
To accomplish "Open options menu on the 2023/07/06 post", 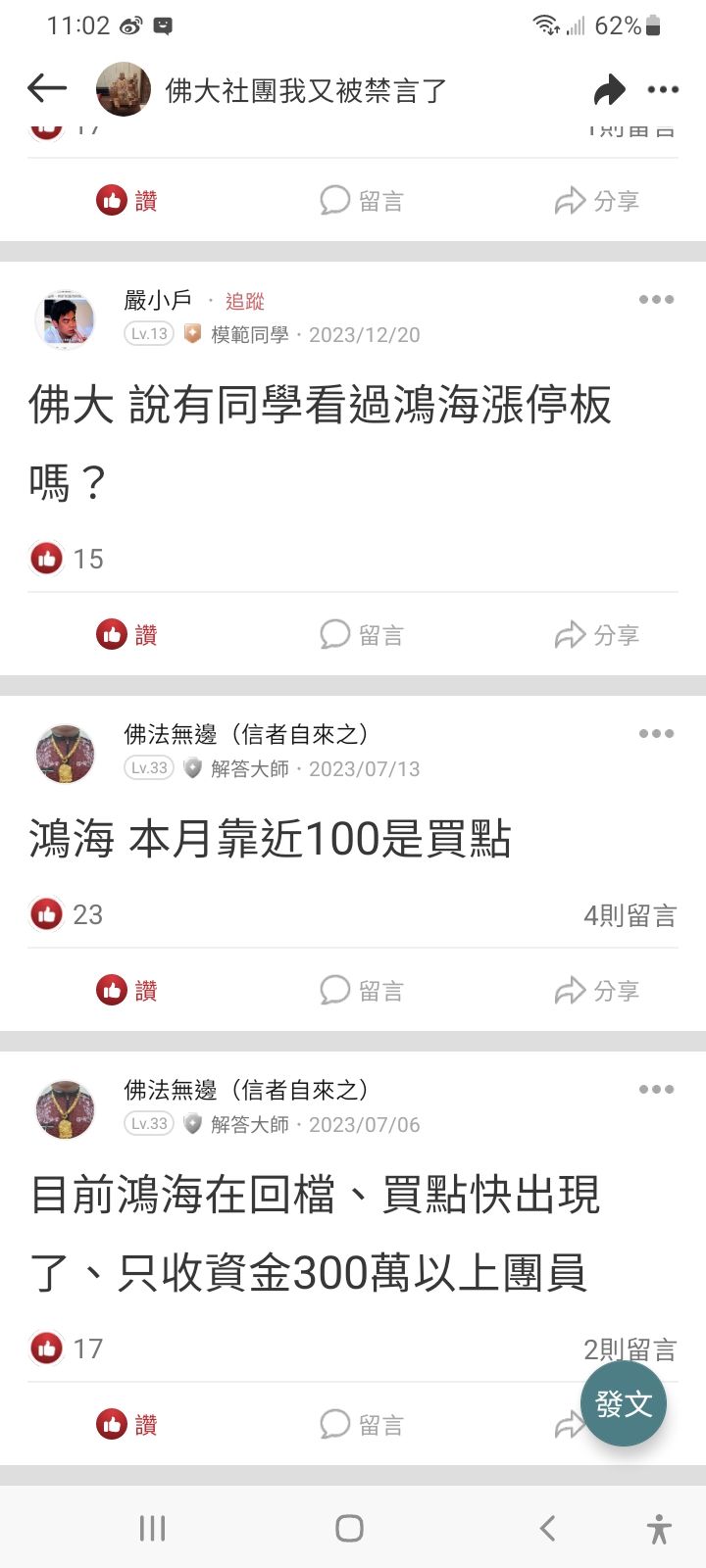I will 656,1090.
